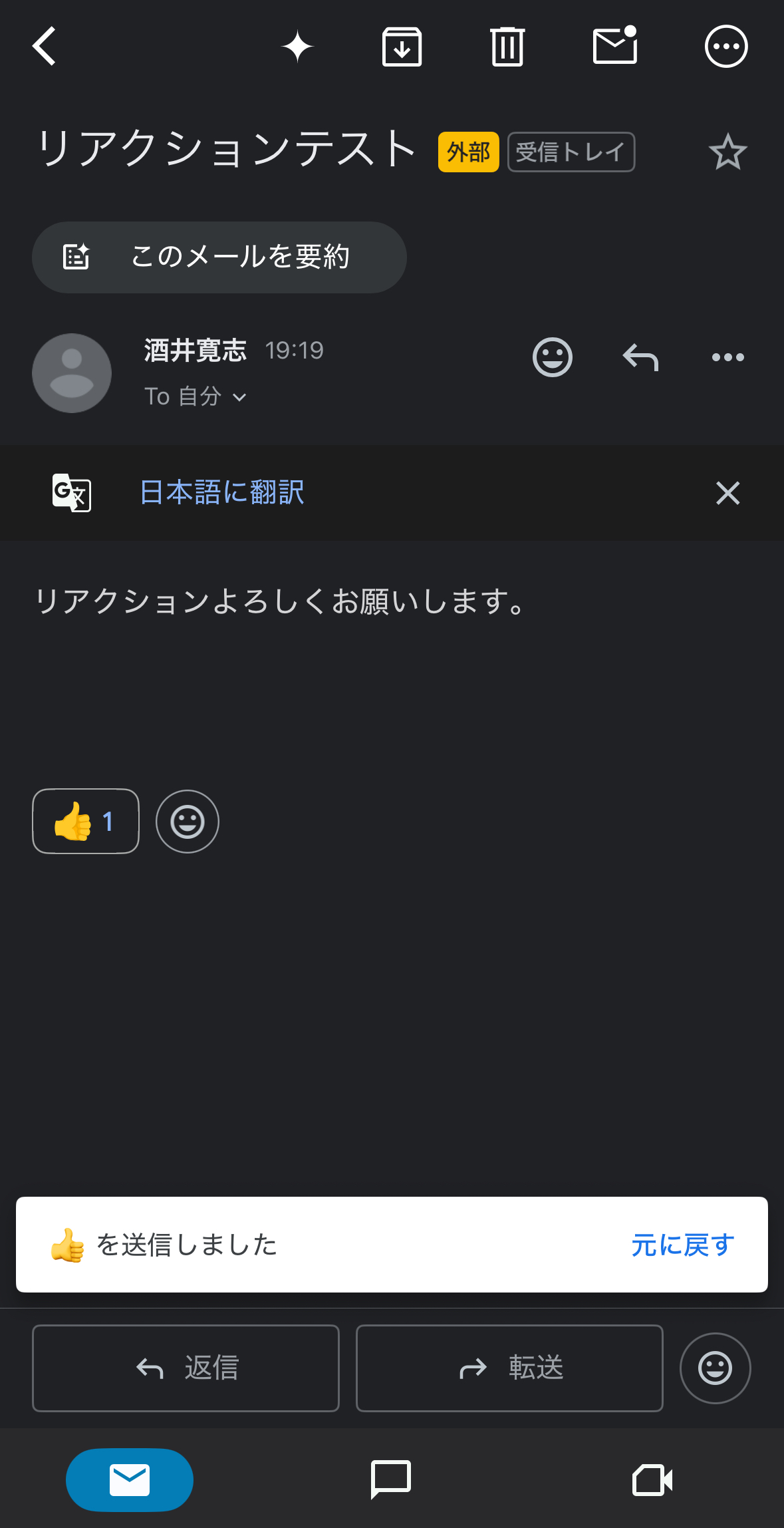The width and height of the screenshot is (784, 1528).
Task: Tap このメールを要約 to summarize email
Action: [219, 257]
